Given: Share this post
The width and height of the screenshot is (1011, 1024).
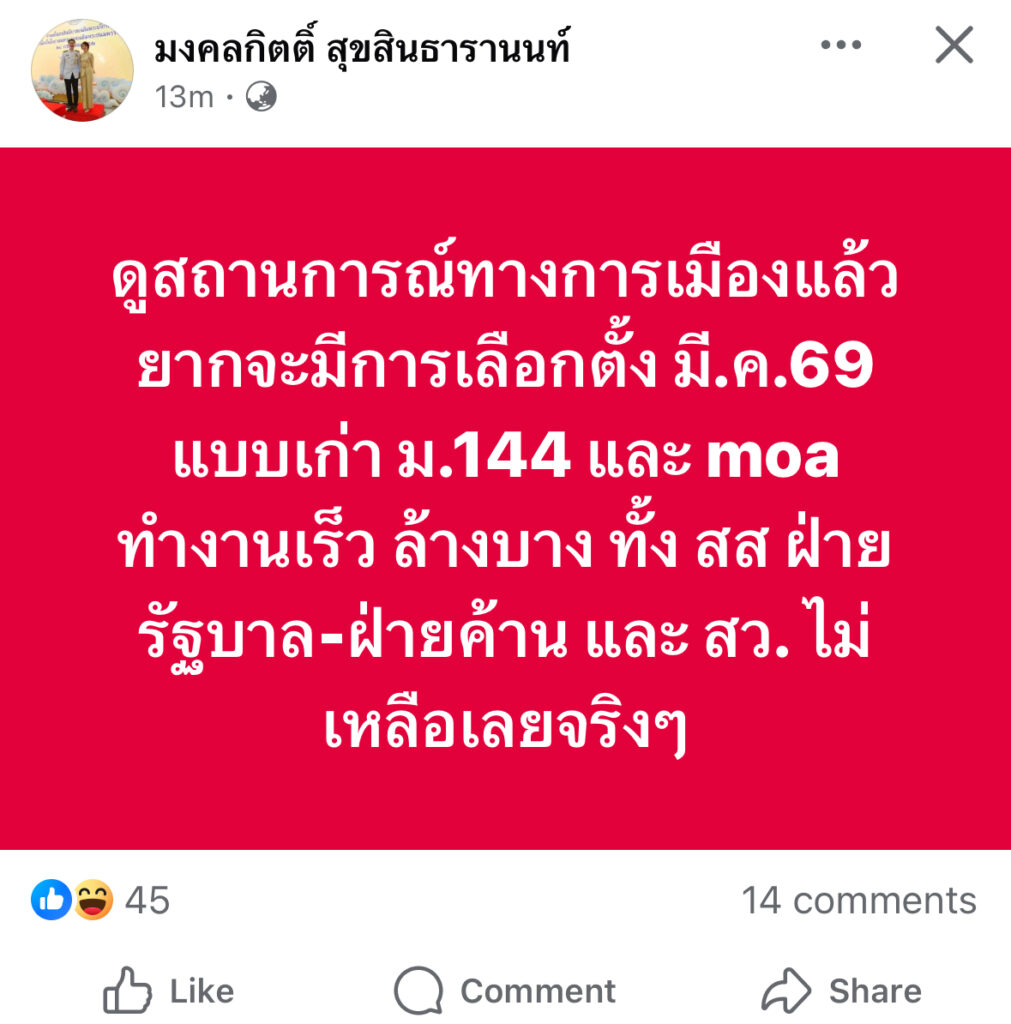Looking at the screenshot, I should point(841,990).
